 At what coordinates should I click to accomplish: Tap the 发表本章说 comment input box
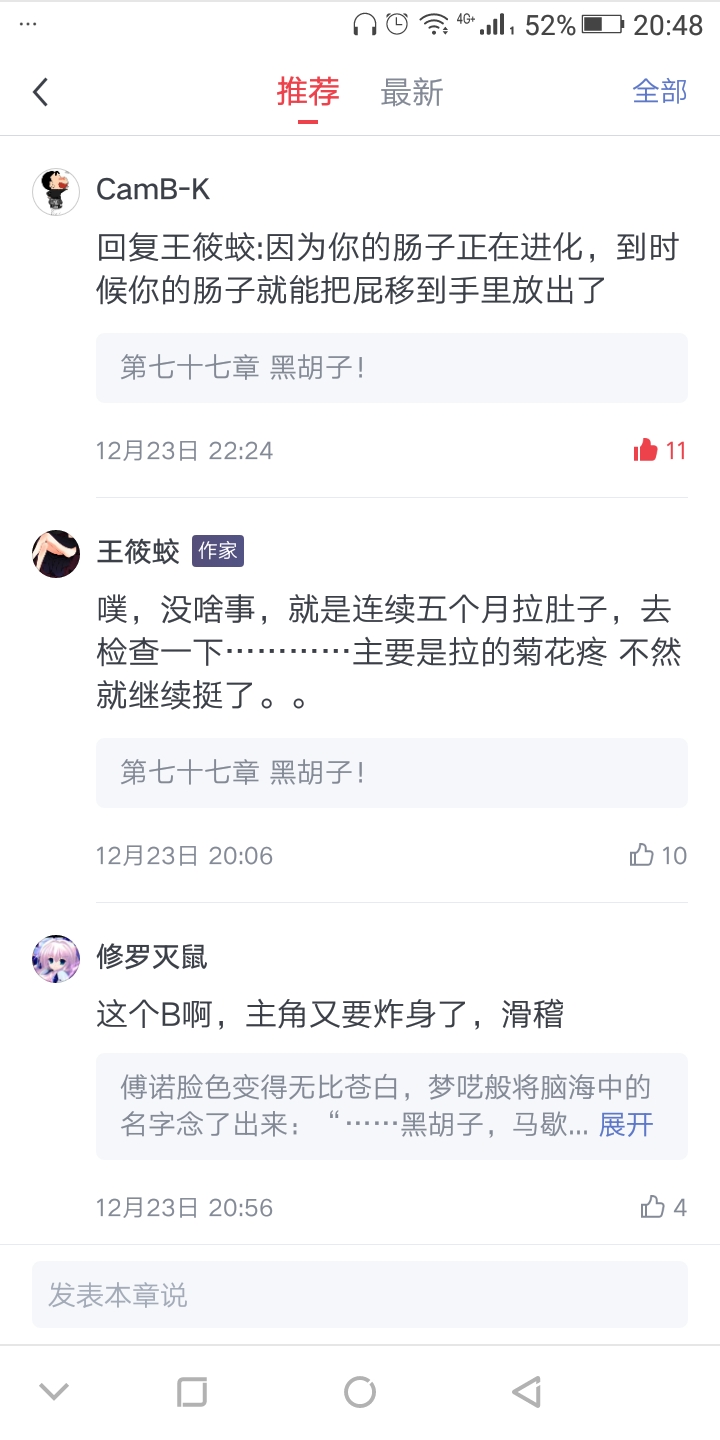point(360,1295)
